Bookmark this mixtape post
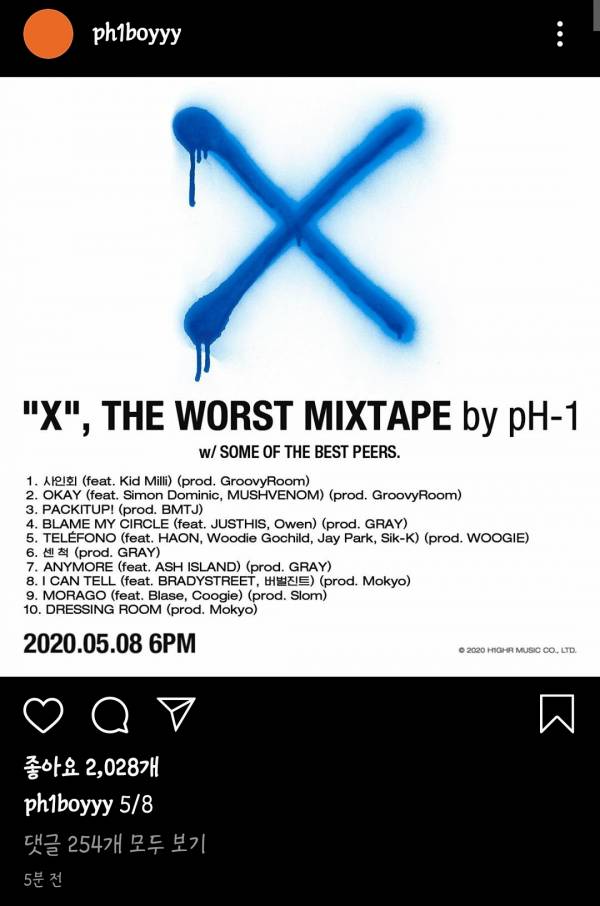The height and width of the screenshot is (906, 600). (556, 714)
